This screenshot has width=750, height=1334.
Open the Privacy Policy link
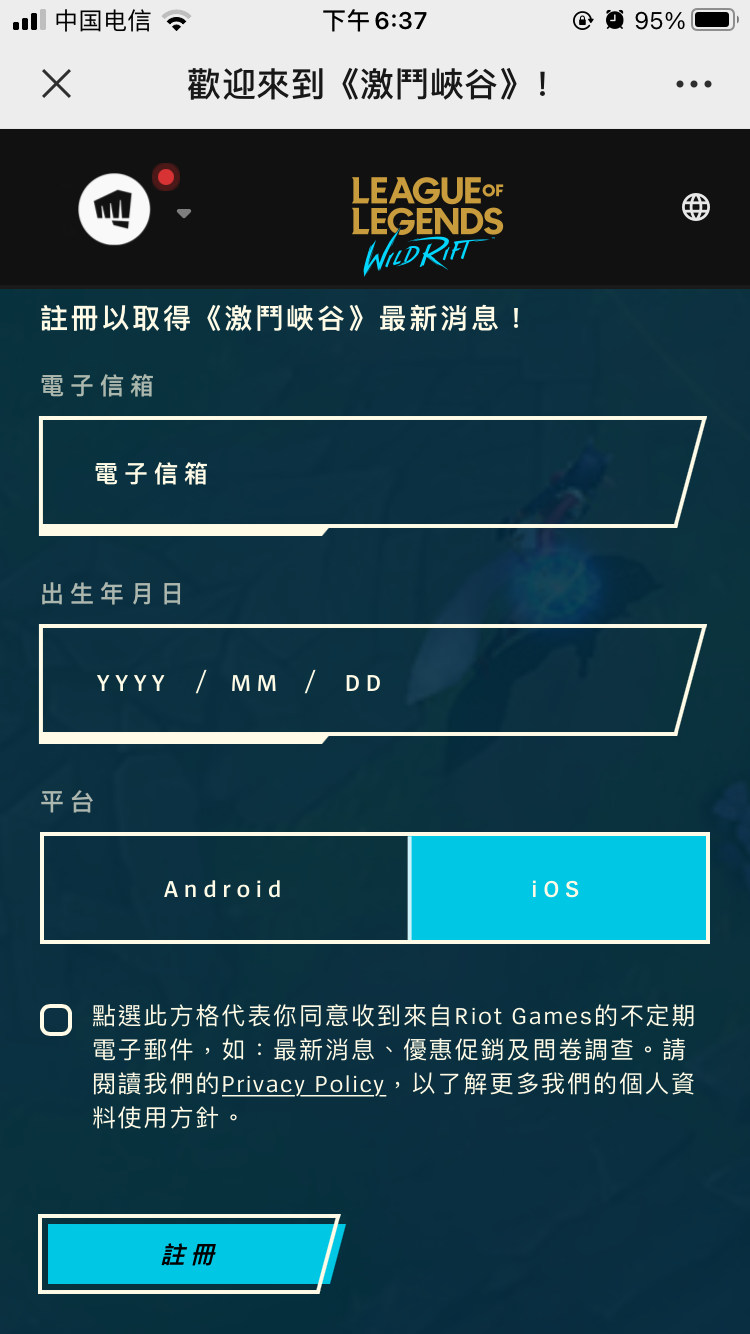click(x=303, y=1085)
